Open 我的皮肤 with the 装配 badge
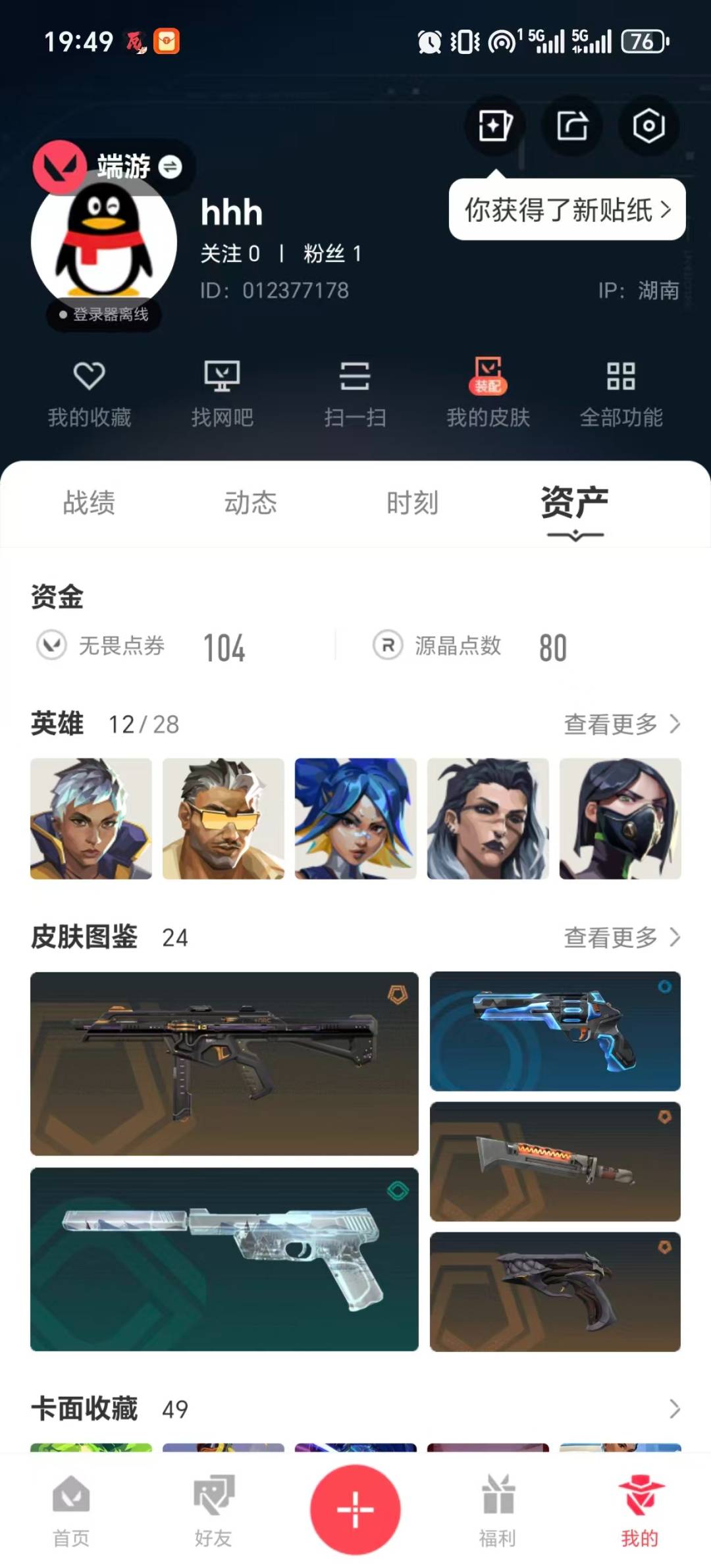 tap(488, 393)
